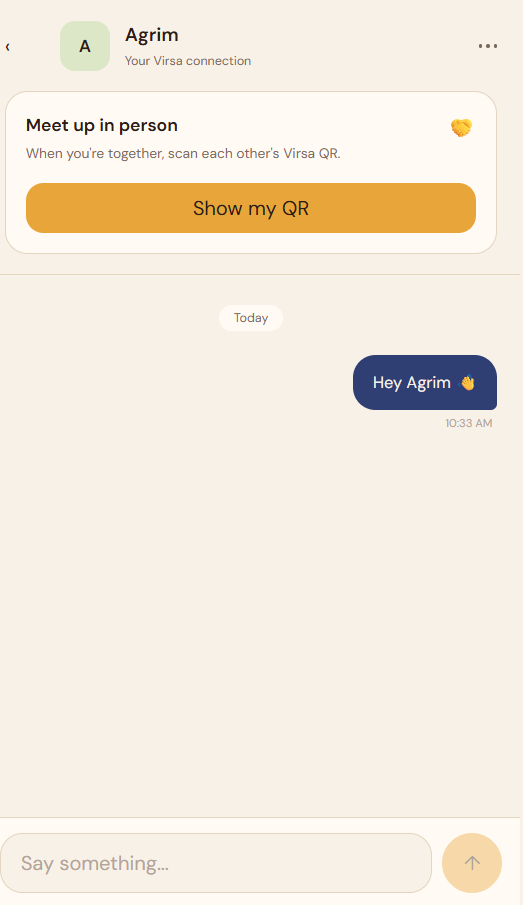Open Agrim's profile avatar
This screenshot has height=905, width=523.
point(85,46)
